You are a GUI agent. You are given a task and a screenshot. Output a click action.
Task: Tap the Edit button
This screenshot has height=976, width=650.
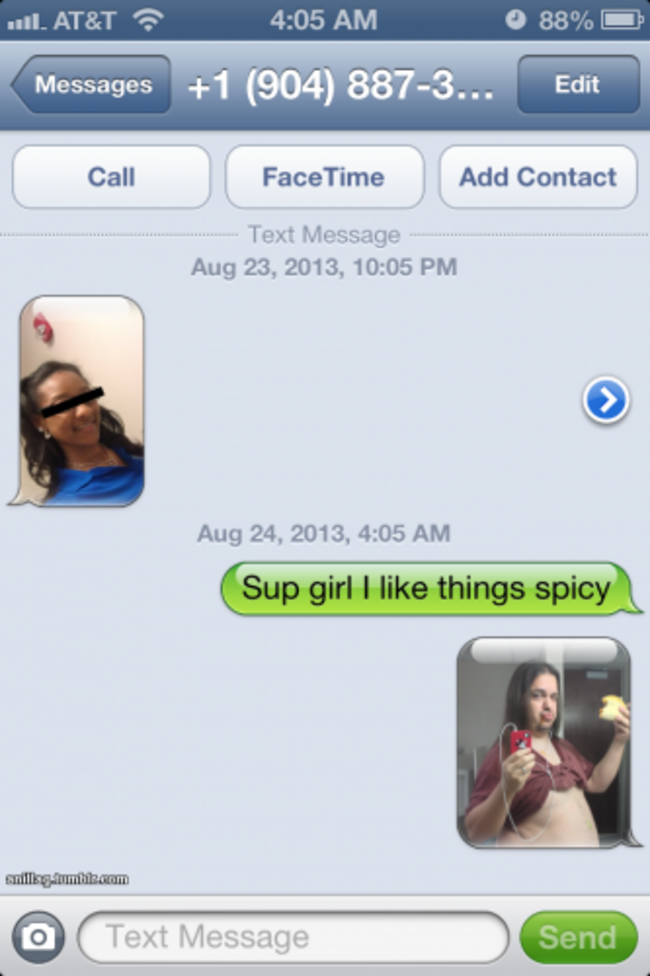pyautogui.click(x=577, y=85)
